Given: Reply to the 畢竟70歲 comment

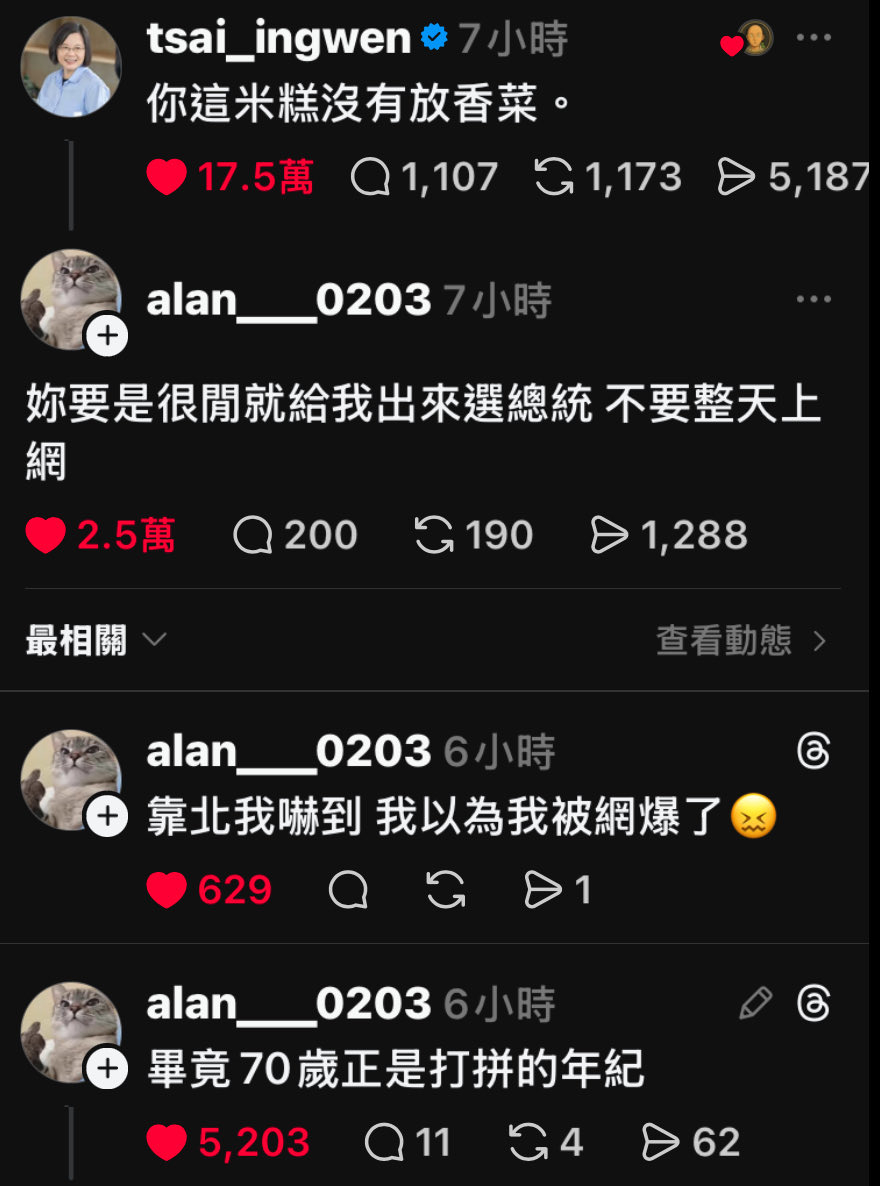Looking at the screenshot, I should (384, 1142).
